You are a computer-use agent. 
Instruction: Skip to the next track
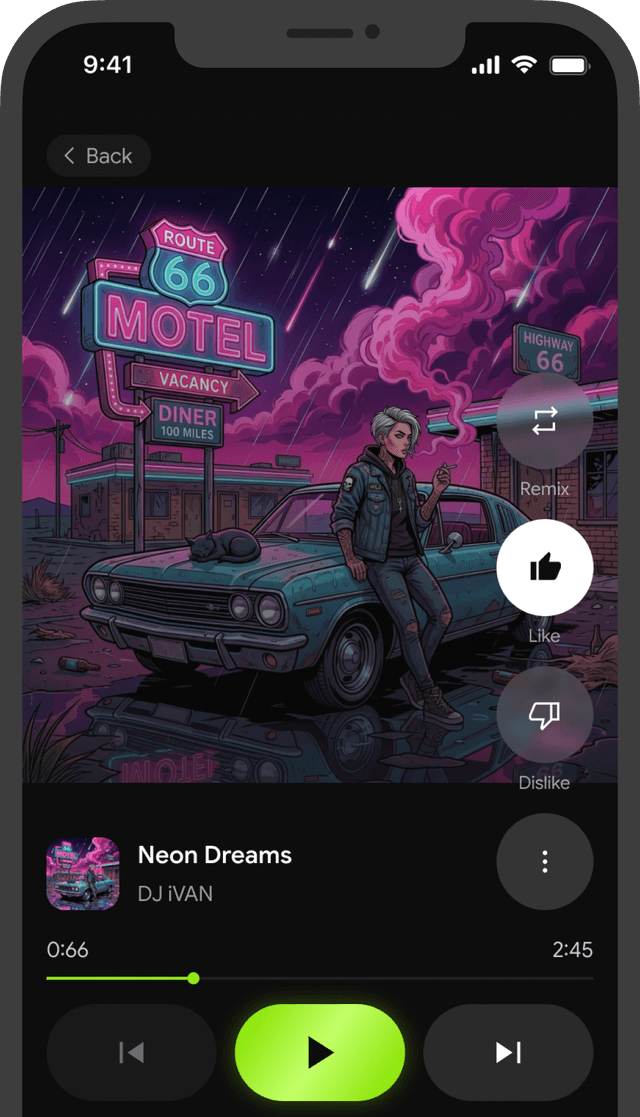pyautogui.click(x=508, y=1052)
